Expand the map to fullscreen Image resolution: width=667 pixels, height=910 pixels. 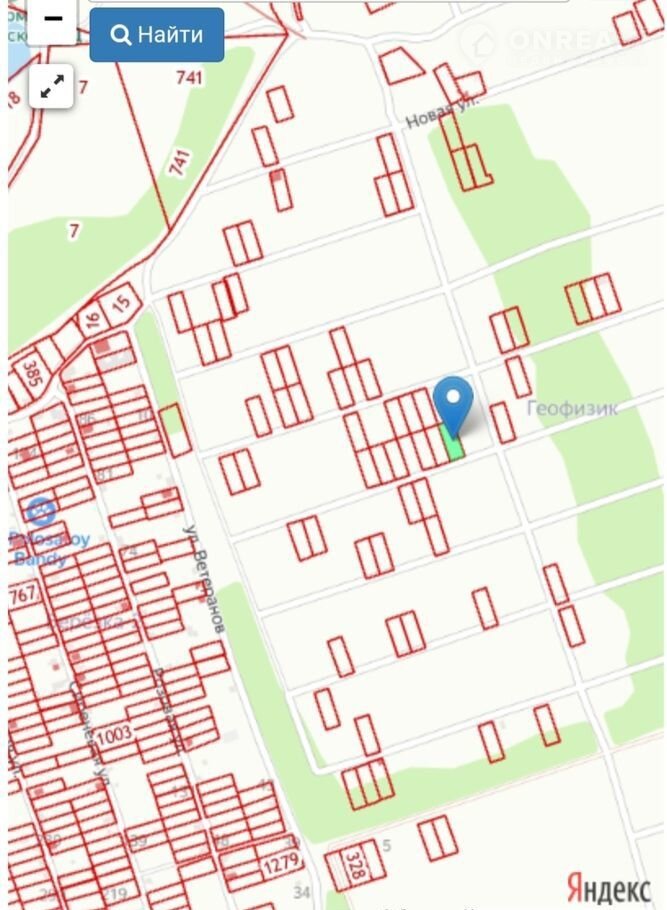[x=52, y=87]
